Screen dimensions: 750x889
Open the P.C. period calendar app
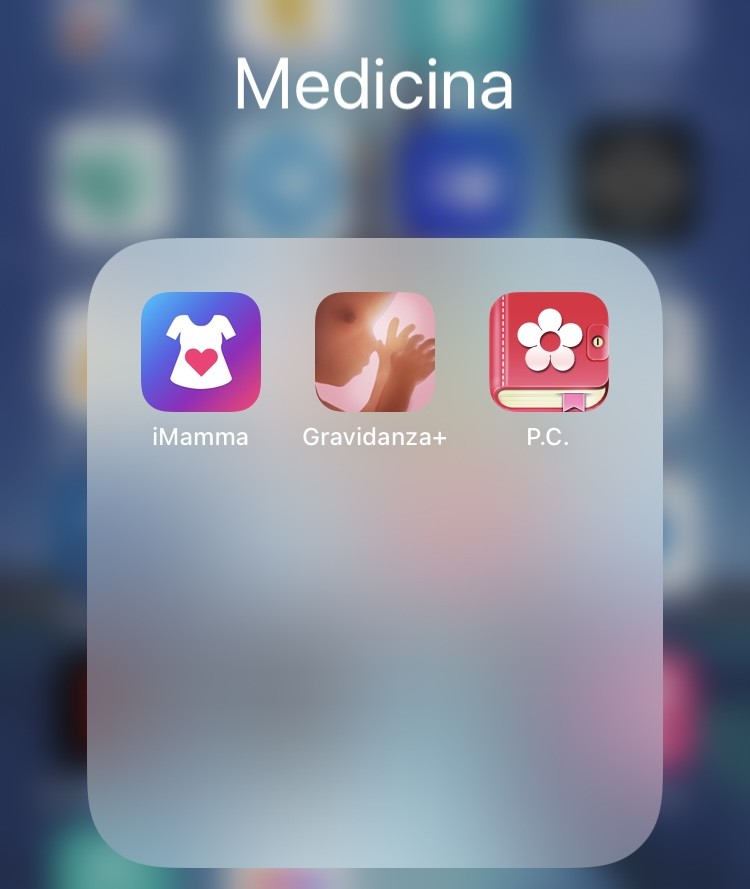548,352
